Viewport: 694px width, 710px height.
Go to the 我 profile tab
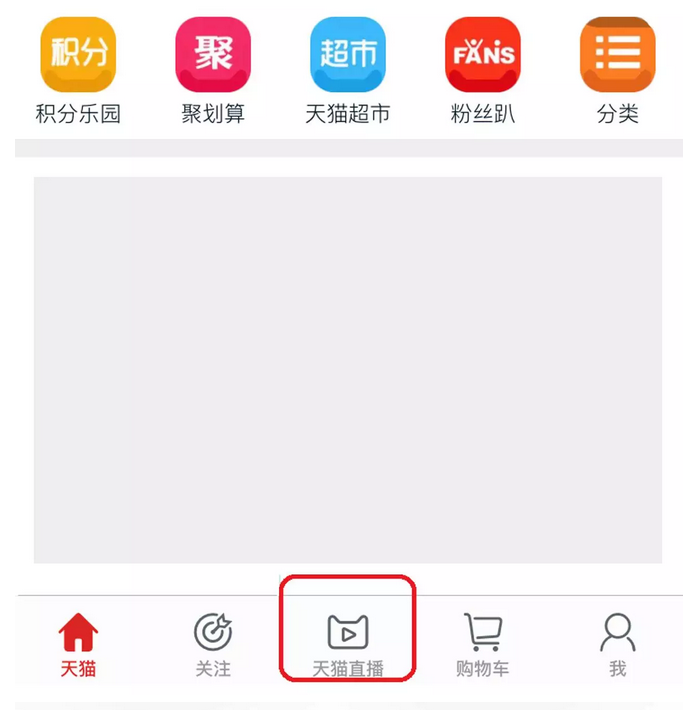(x=617, y=645)
